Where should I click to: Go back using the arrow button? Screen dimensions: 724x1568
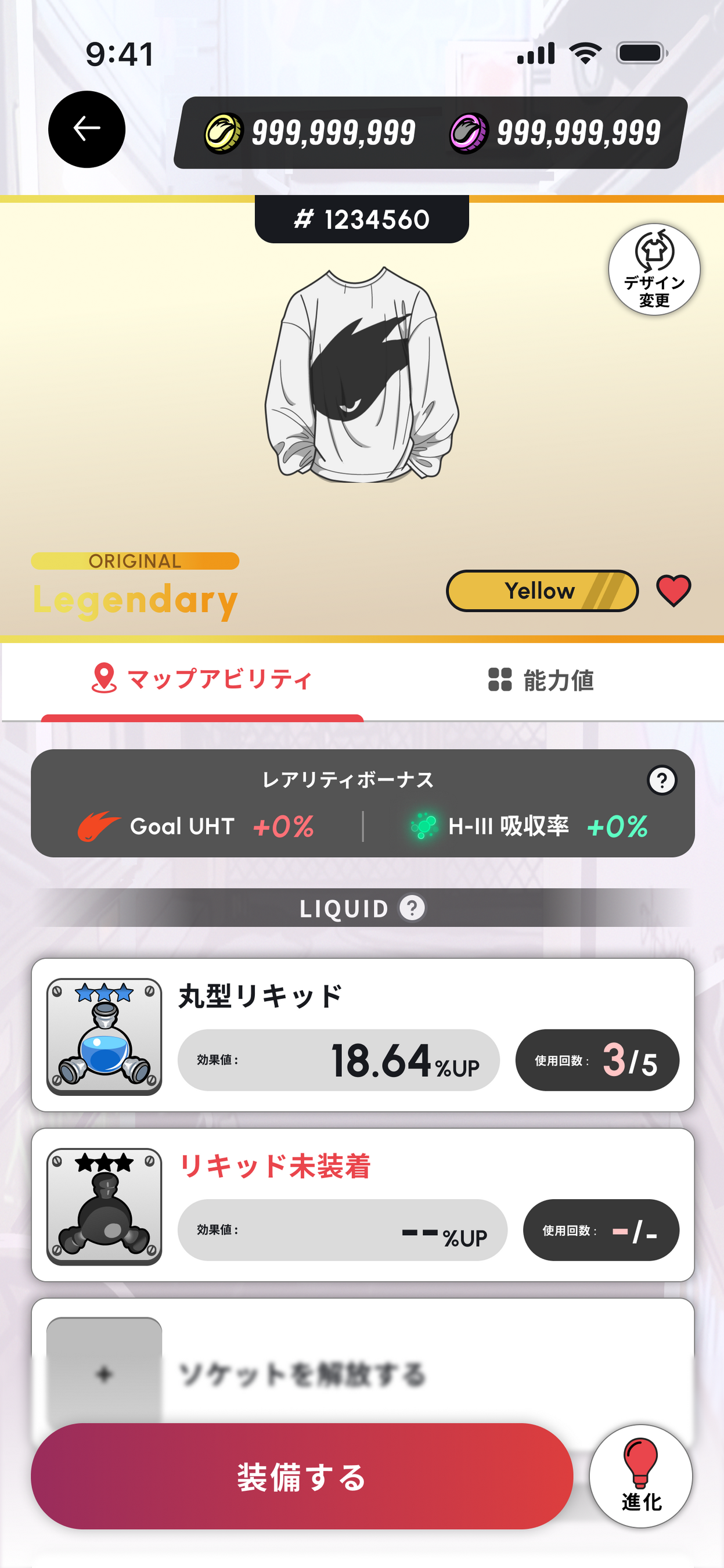click(x=87, y=129)
